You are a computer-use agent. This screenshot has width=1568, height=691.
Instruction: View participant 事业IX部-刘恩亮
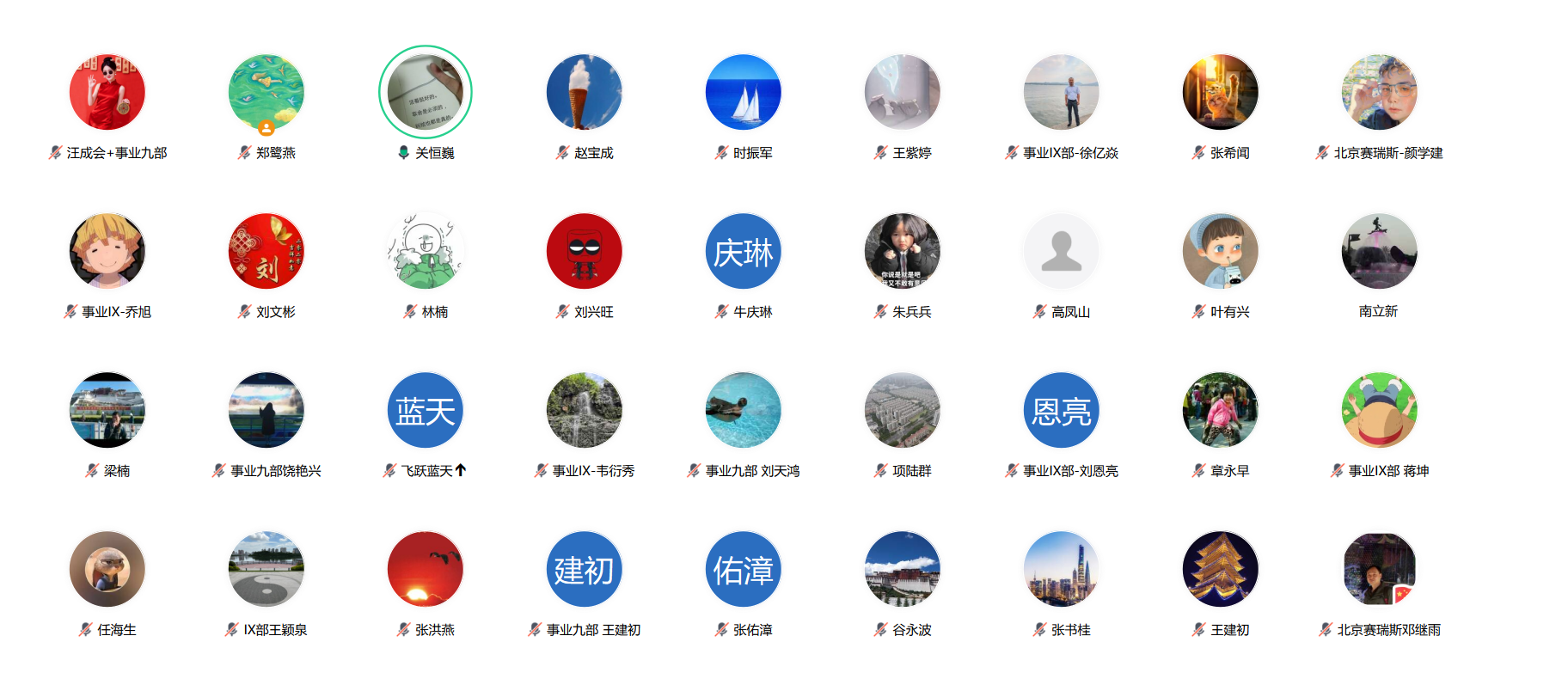click(1062, 410)
